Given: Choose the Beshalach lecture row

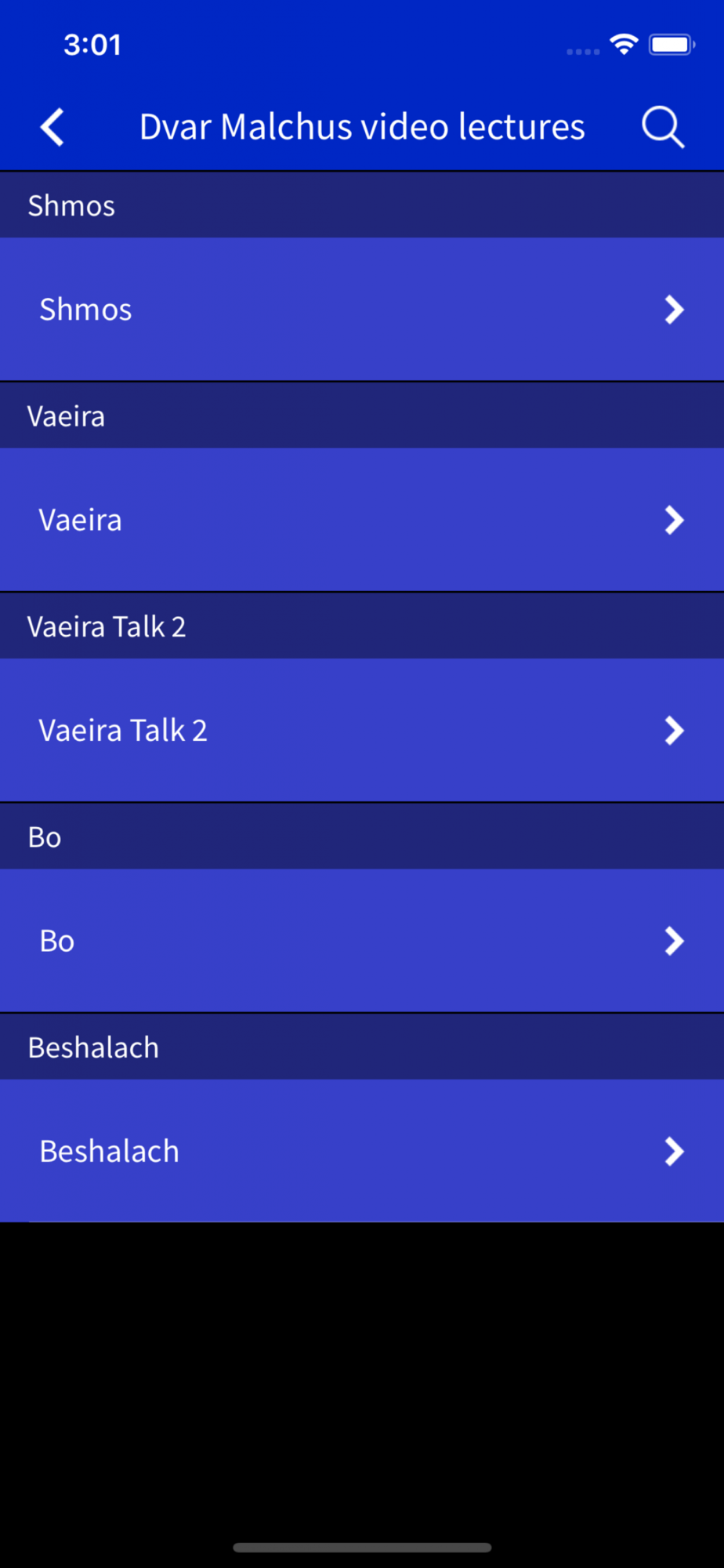Looking at the screenshot, I should point(361,1150).
